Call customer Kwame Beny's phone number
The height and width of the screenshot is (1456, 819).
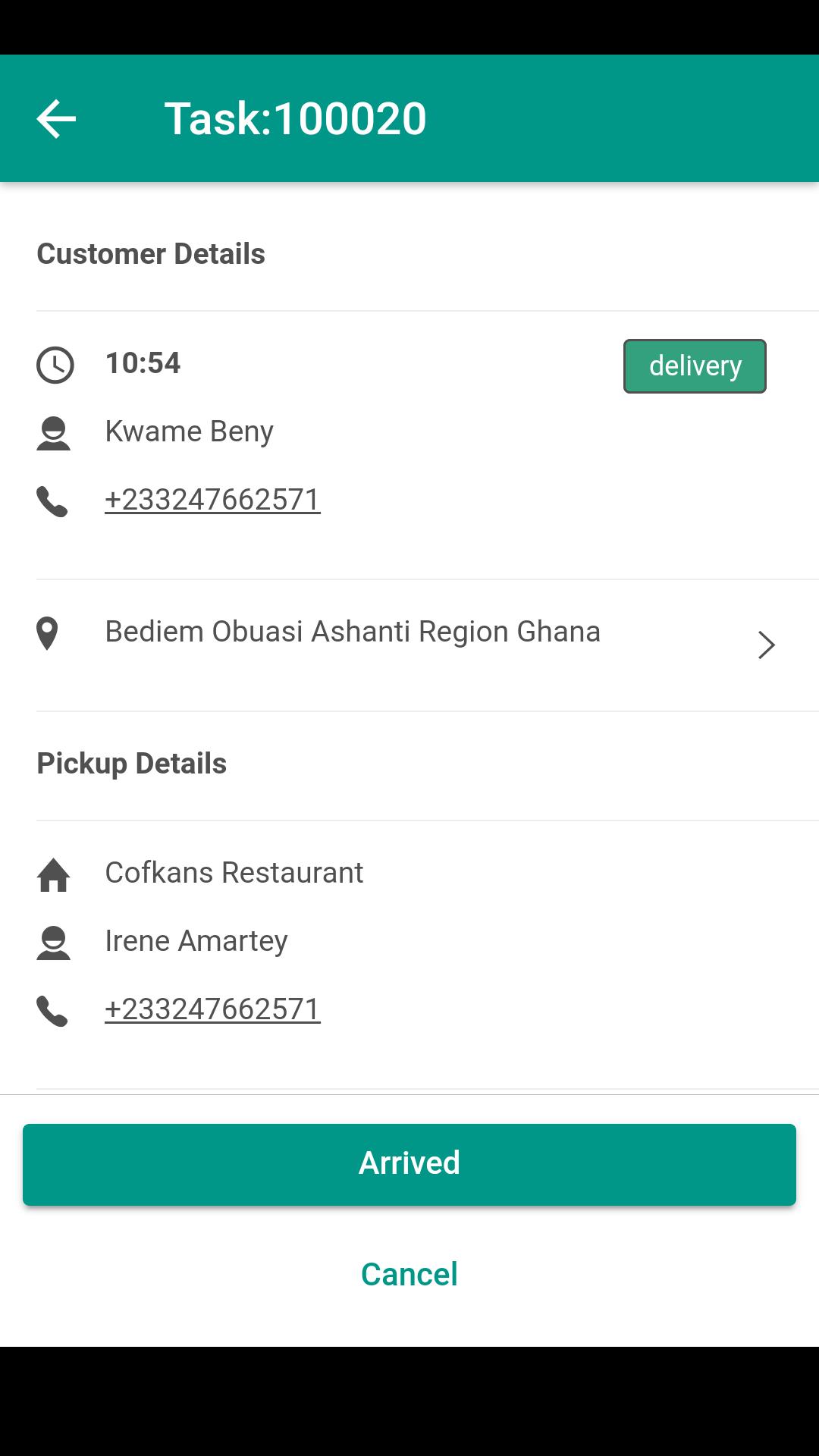[212, 500]
